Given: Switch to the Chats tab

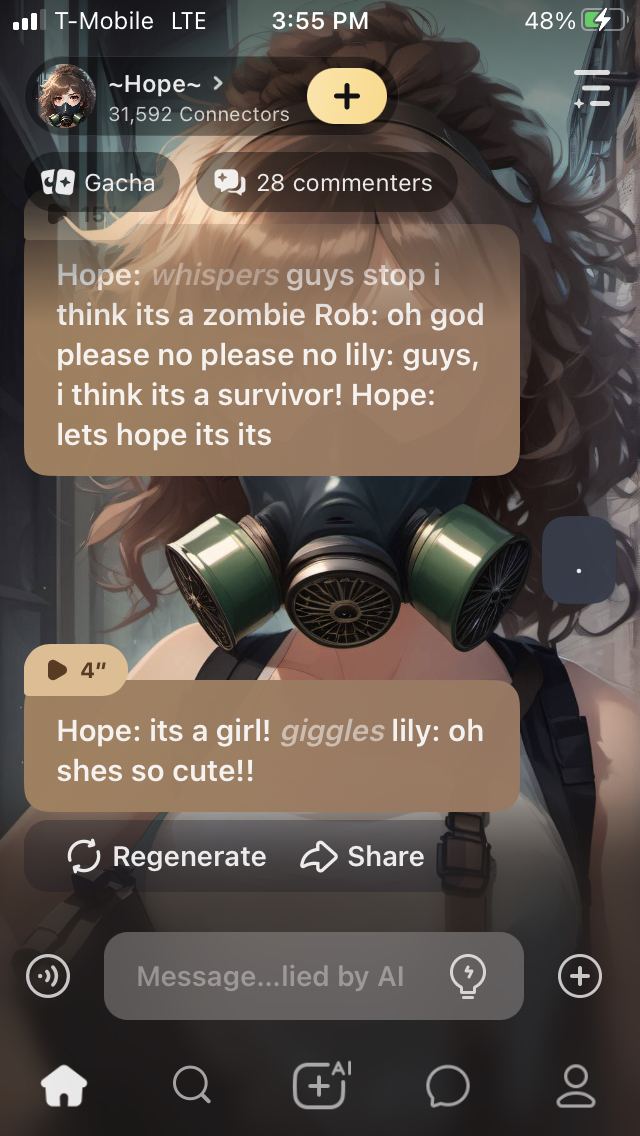Looking at the screenshot, I should tap(447, 1085).
